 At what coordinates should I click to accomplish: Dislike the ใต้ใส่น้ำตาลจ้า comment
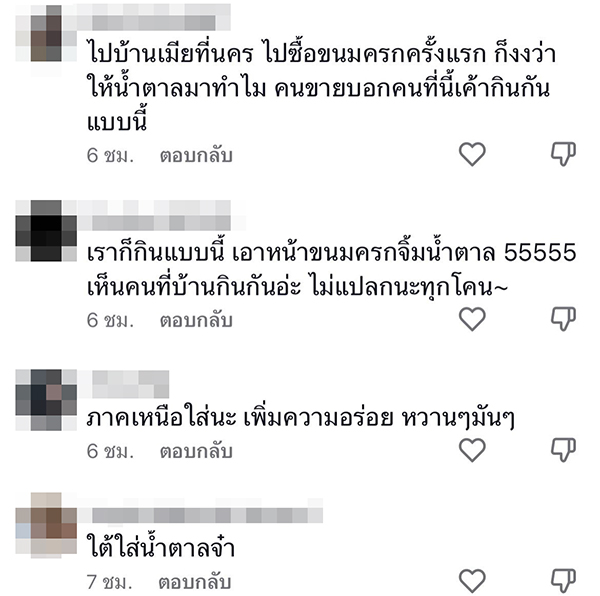tap(564, 580)
